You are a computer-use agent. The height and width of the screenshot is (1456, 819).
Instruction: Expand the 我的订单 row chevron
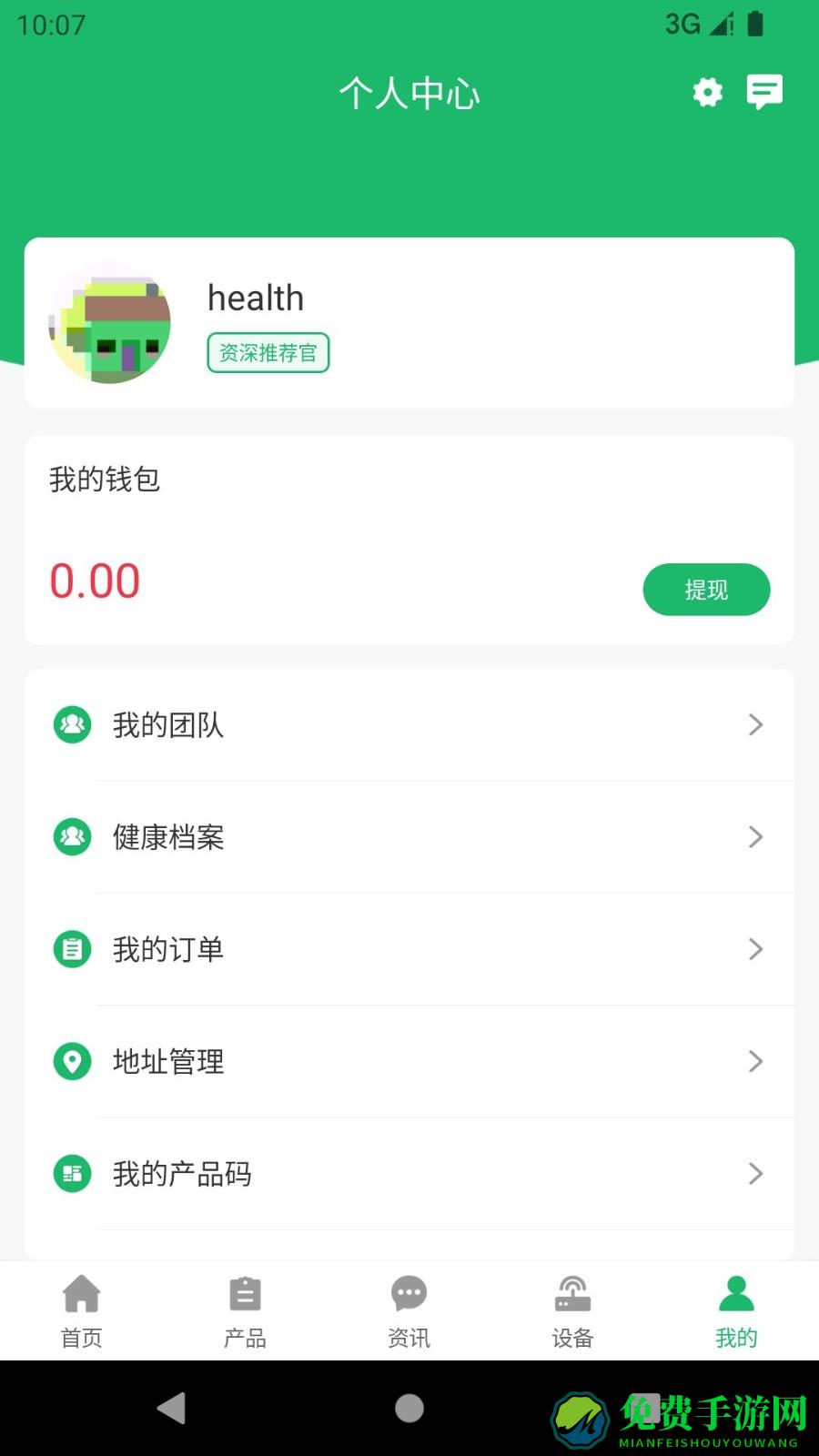[x=756, y=948]
